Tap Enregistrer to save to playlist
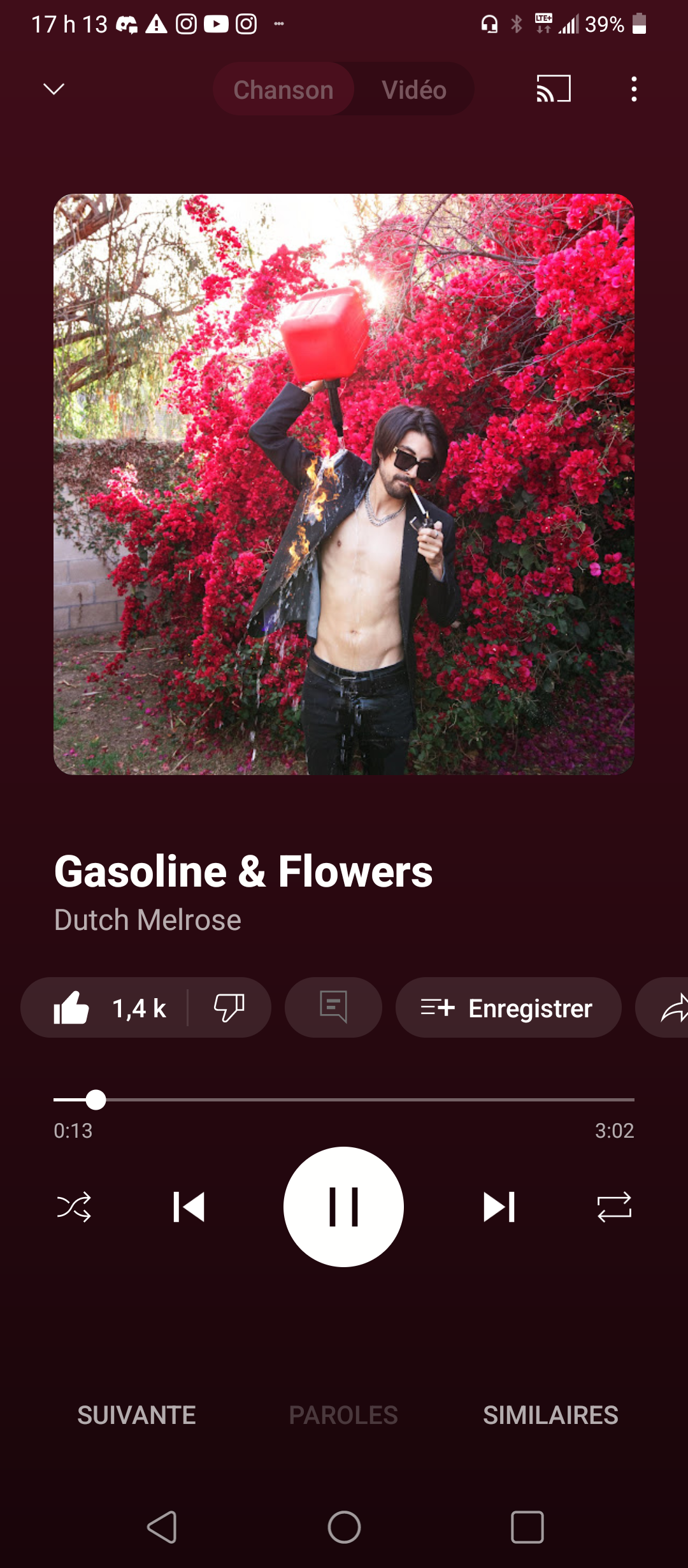This screenshot has height=1568, width=688. tap(508, 1008)
